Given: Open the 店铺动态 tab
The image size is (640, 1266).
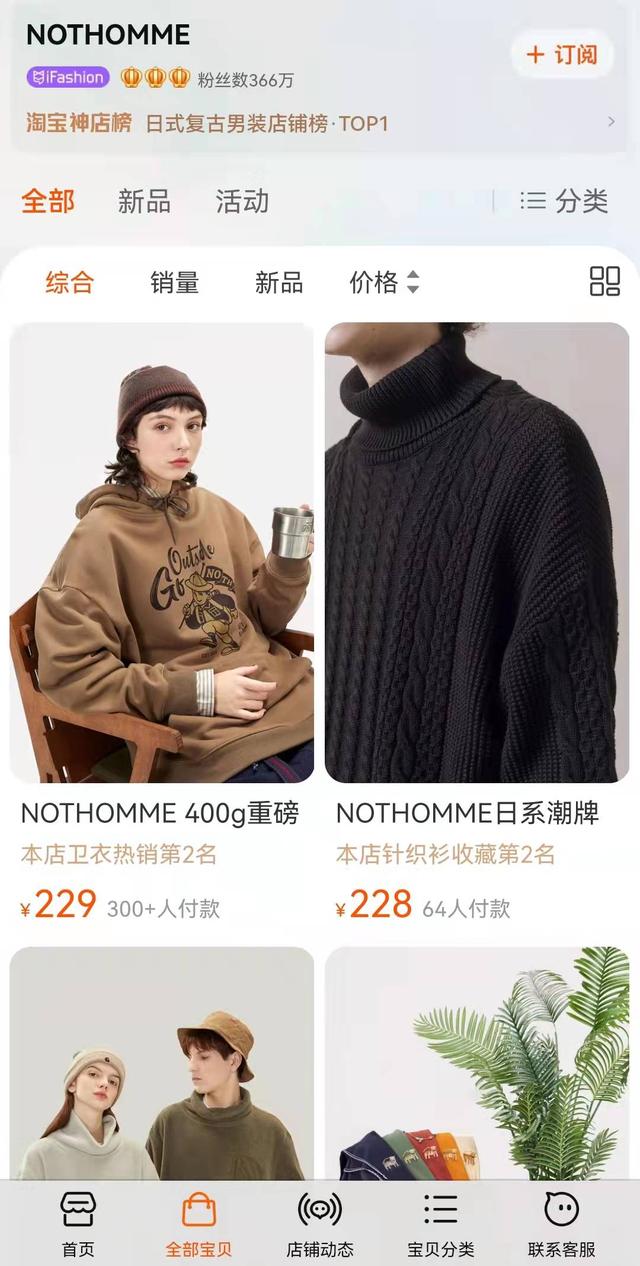Looking at the screenshot, I should [320, 1224].
